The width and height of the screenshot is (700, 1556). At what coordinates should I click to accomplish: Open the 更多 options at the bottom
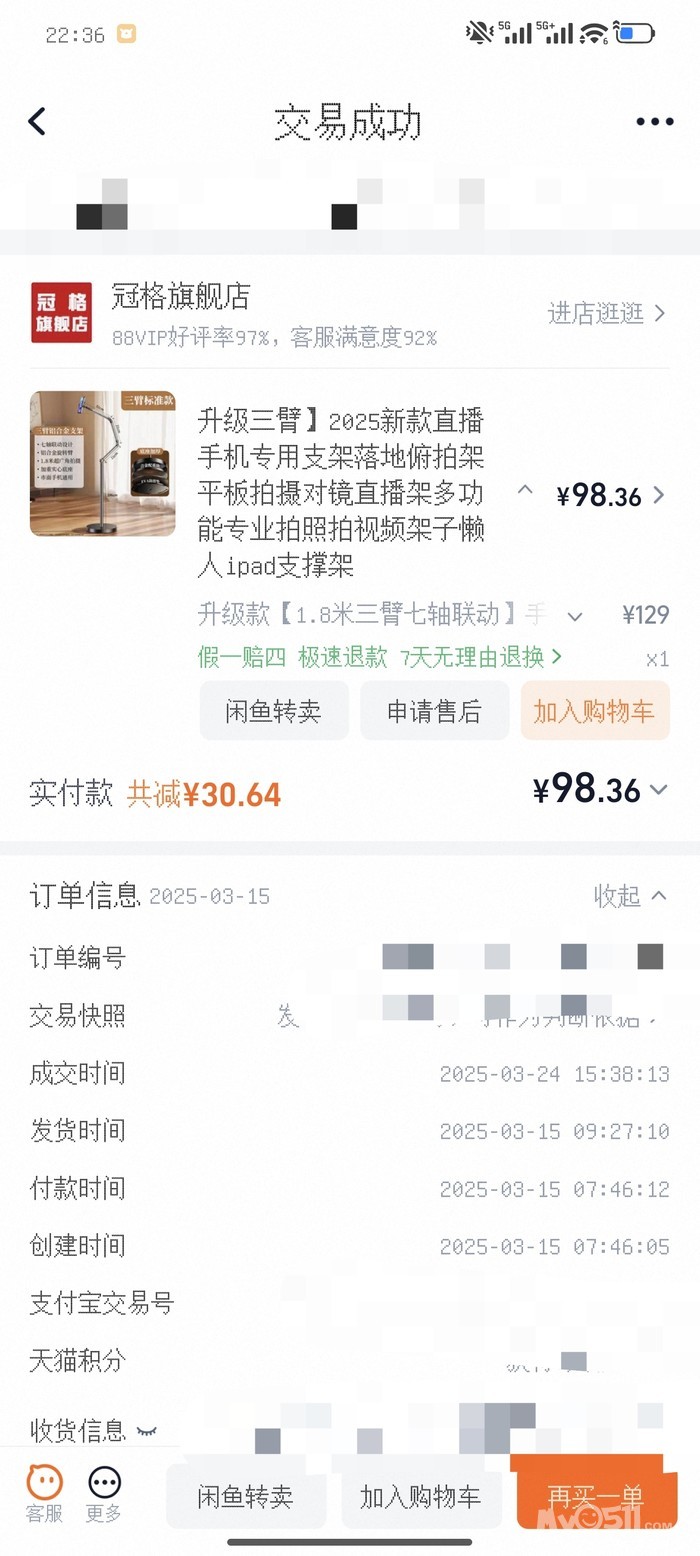tap(104, 1493)
